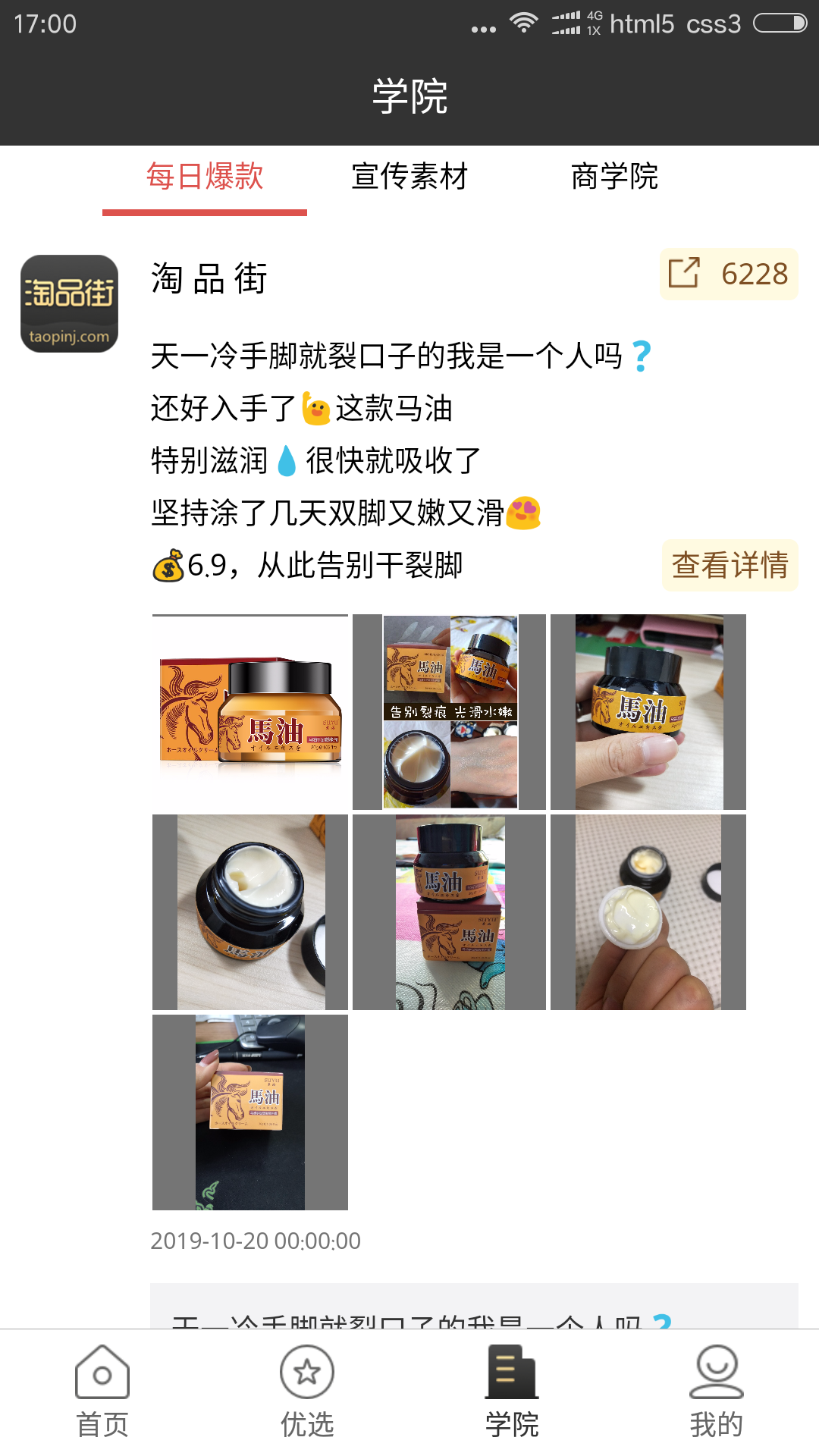Open the jar stacked on box photo

(450, 912)
